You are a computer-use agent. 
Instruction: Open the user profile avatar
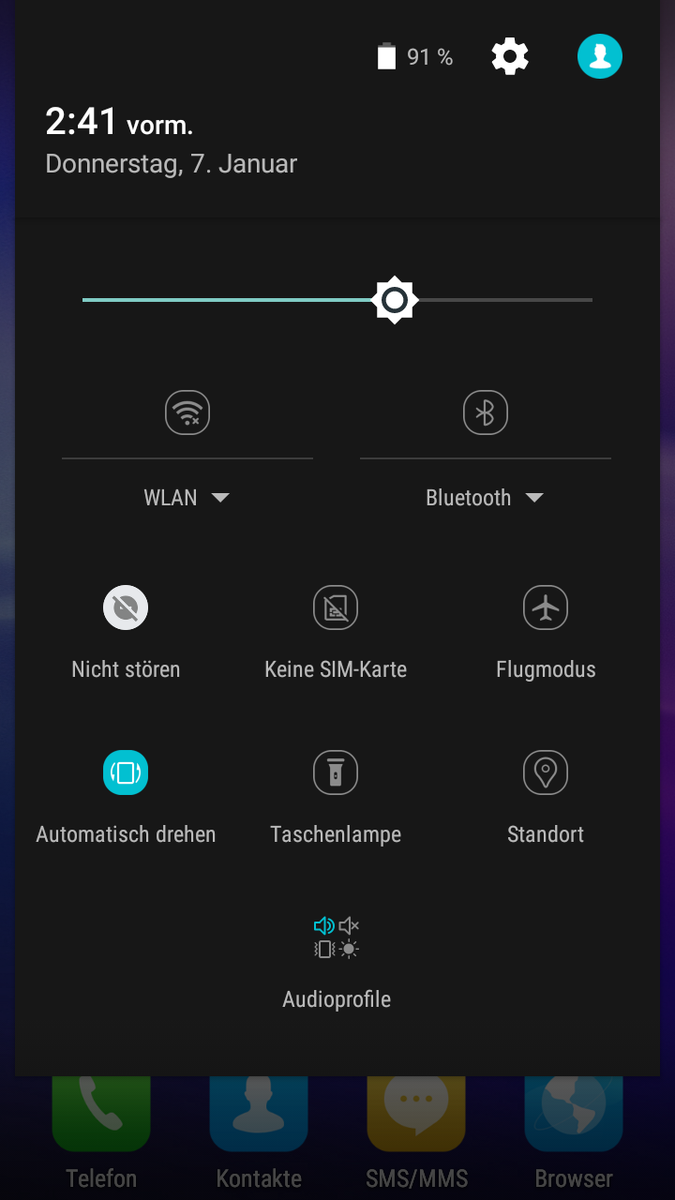tap(600, 56)
